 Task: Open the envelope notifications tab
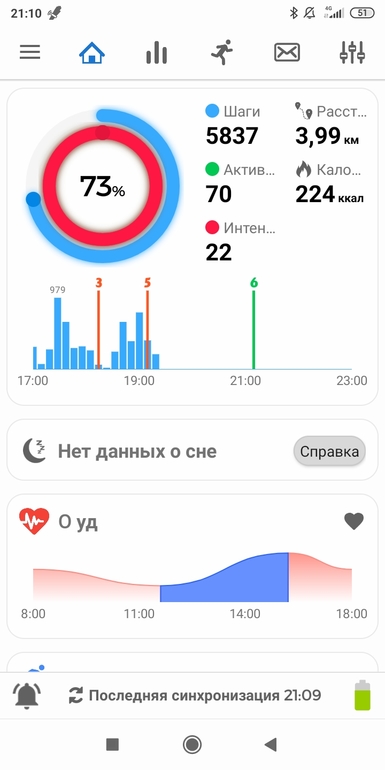click(287, 52)
